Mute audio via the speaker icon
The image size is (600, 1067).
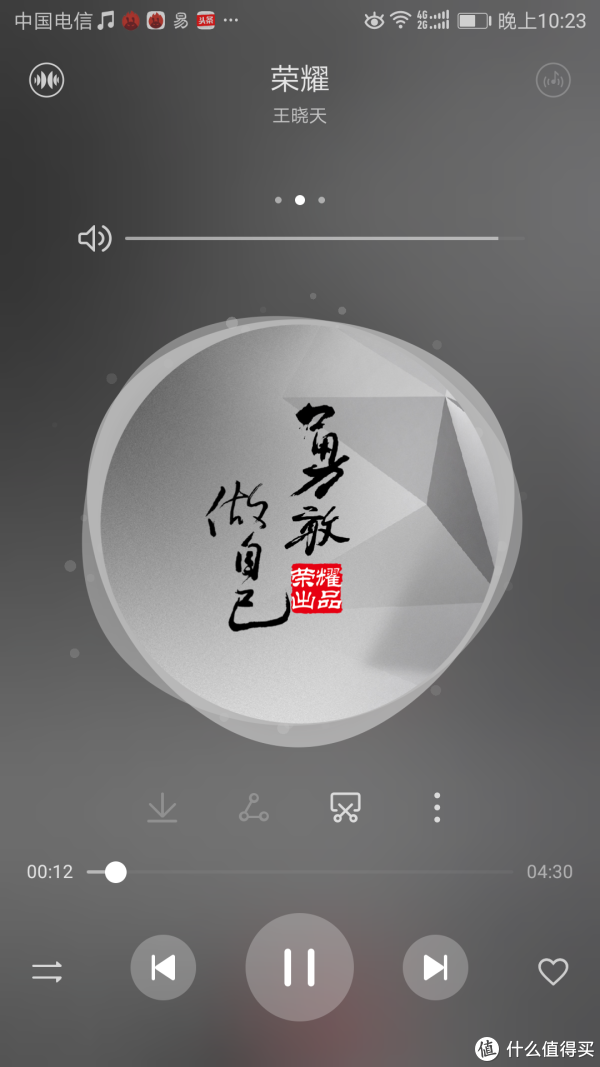pos(94,238)
